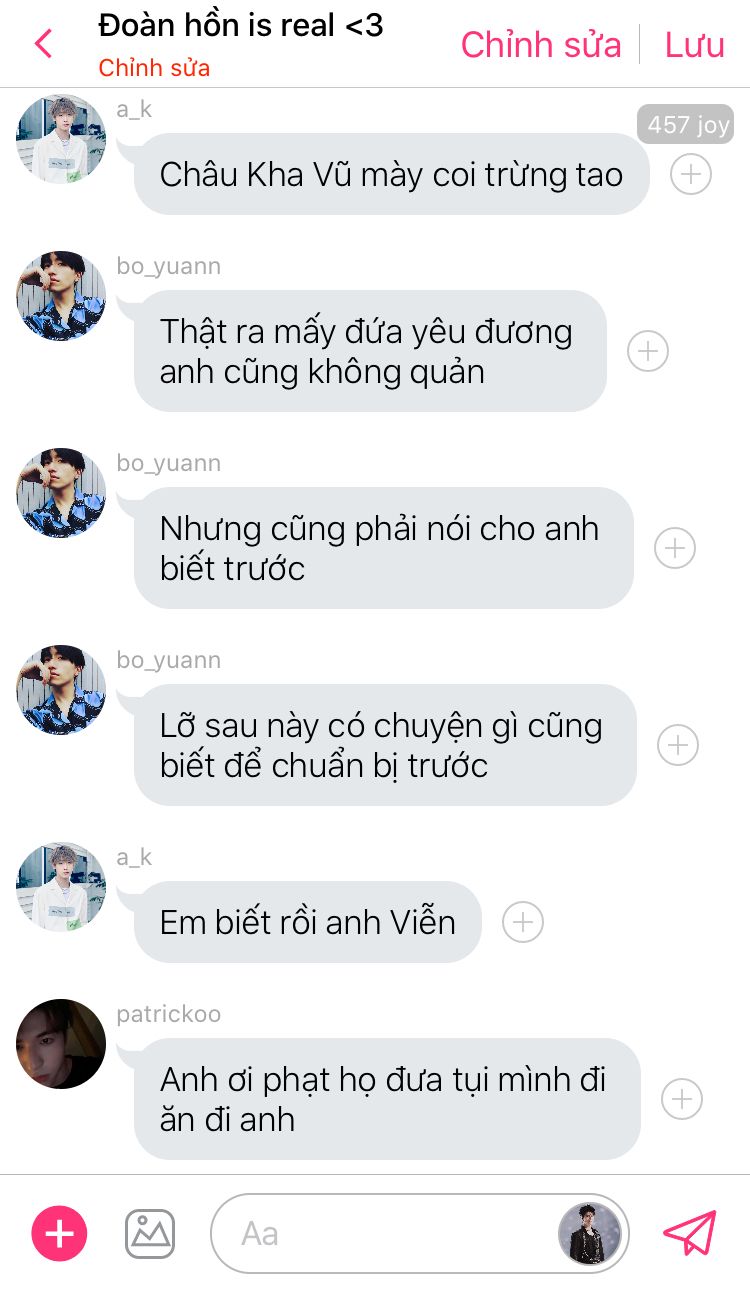
Task: Switch character via avatar in the input field
Action: click(x=590, y=1233)
